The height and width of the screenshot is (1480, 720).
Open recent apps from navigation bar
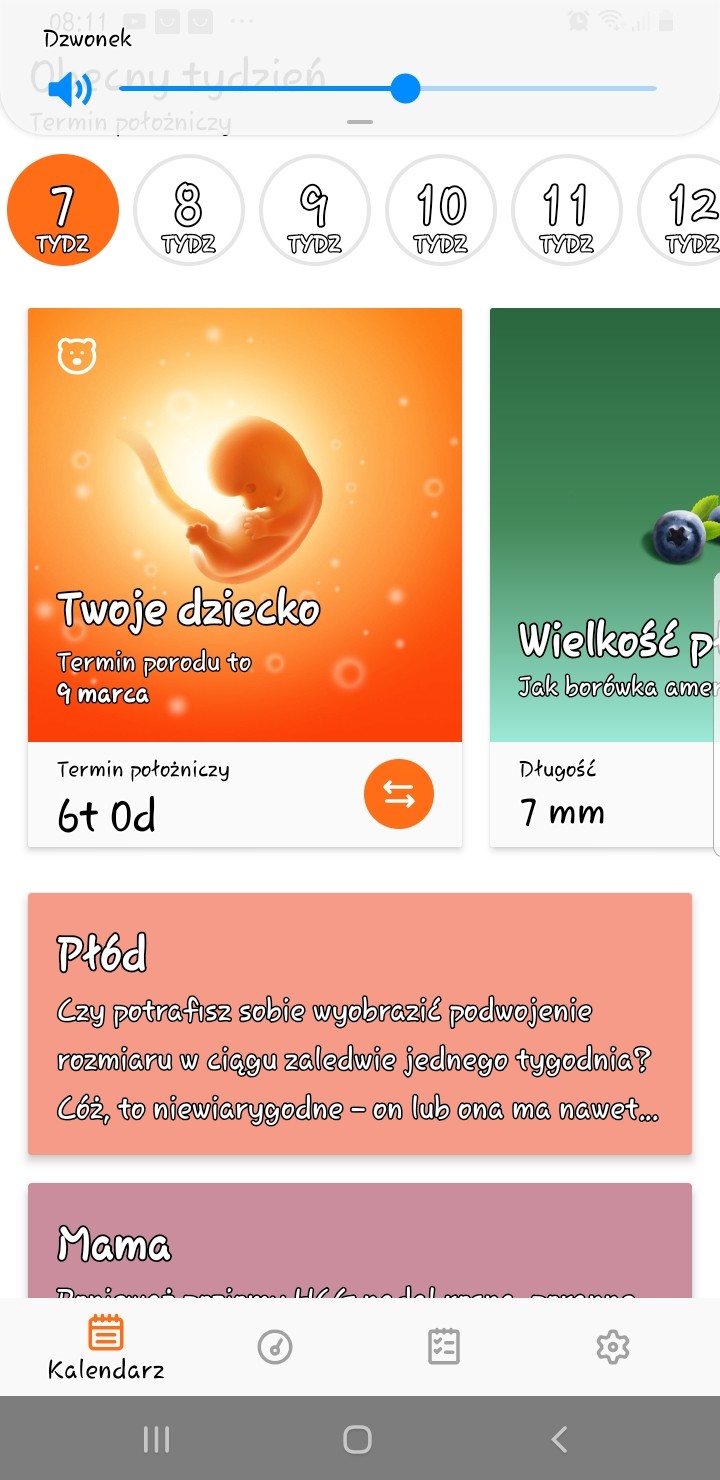point(156,1439)
